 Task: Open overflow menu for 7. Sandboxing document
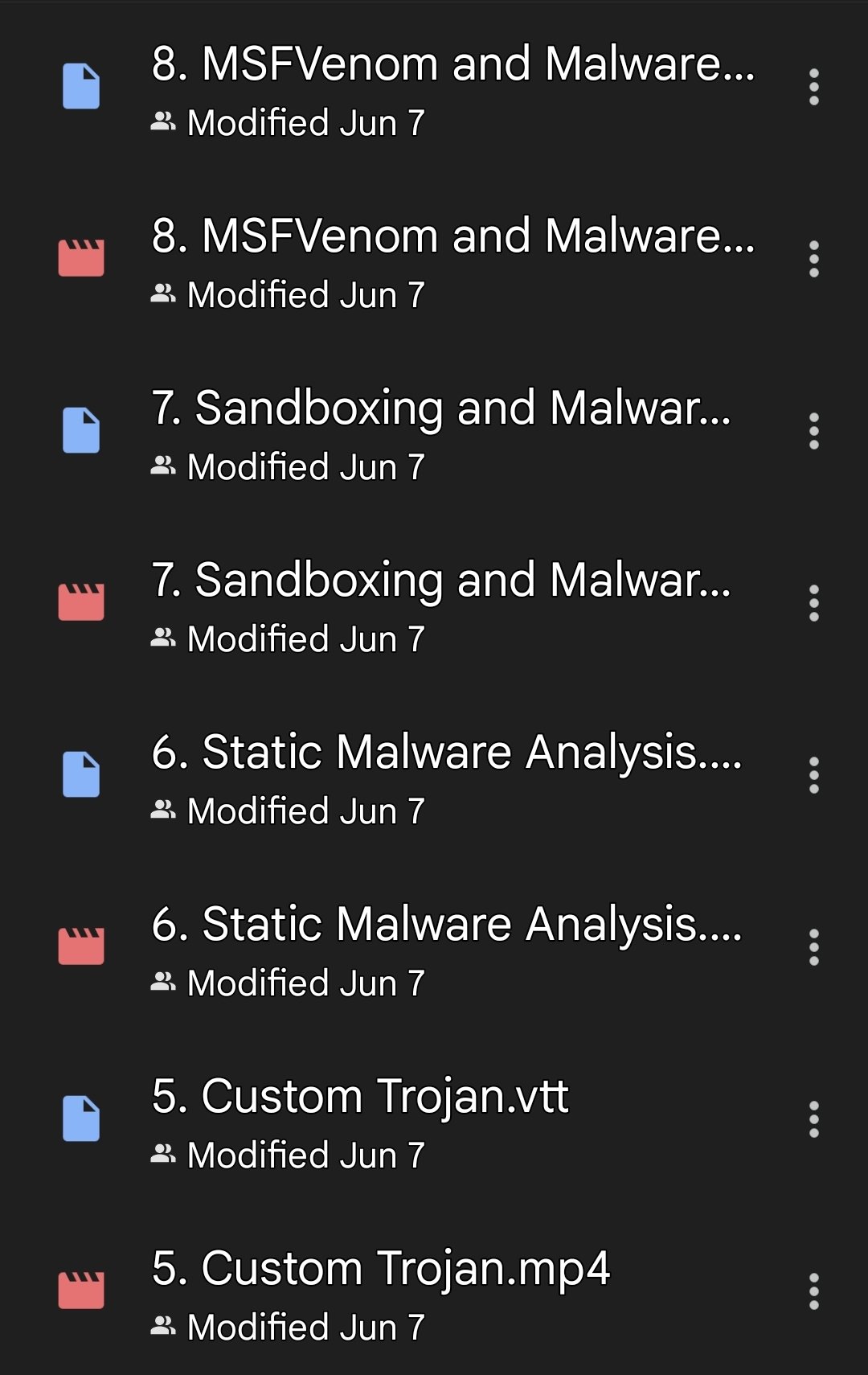(813, 431)
